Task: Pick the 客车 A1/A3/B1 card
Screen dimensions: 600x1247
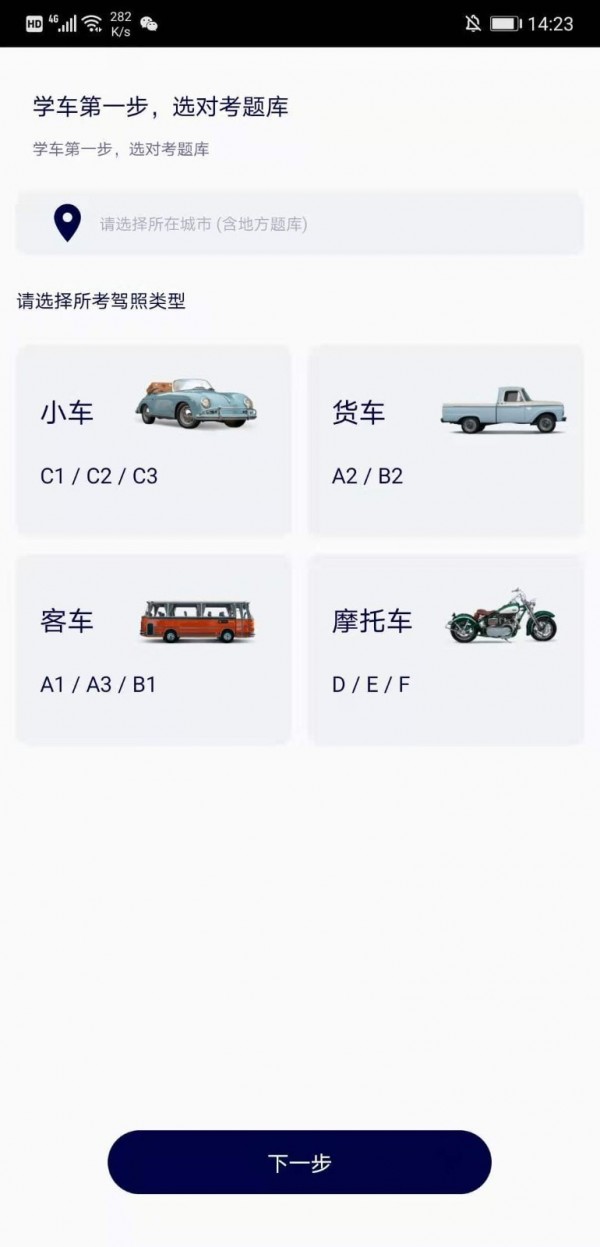Action: pyautogui.click(x=153, y=649)
